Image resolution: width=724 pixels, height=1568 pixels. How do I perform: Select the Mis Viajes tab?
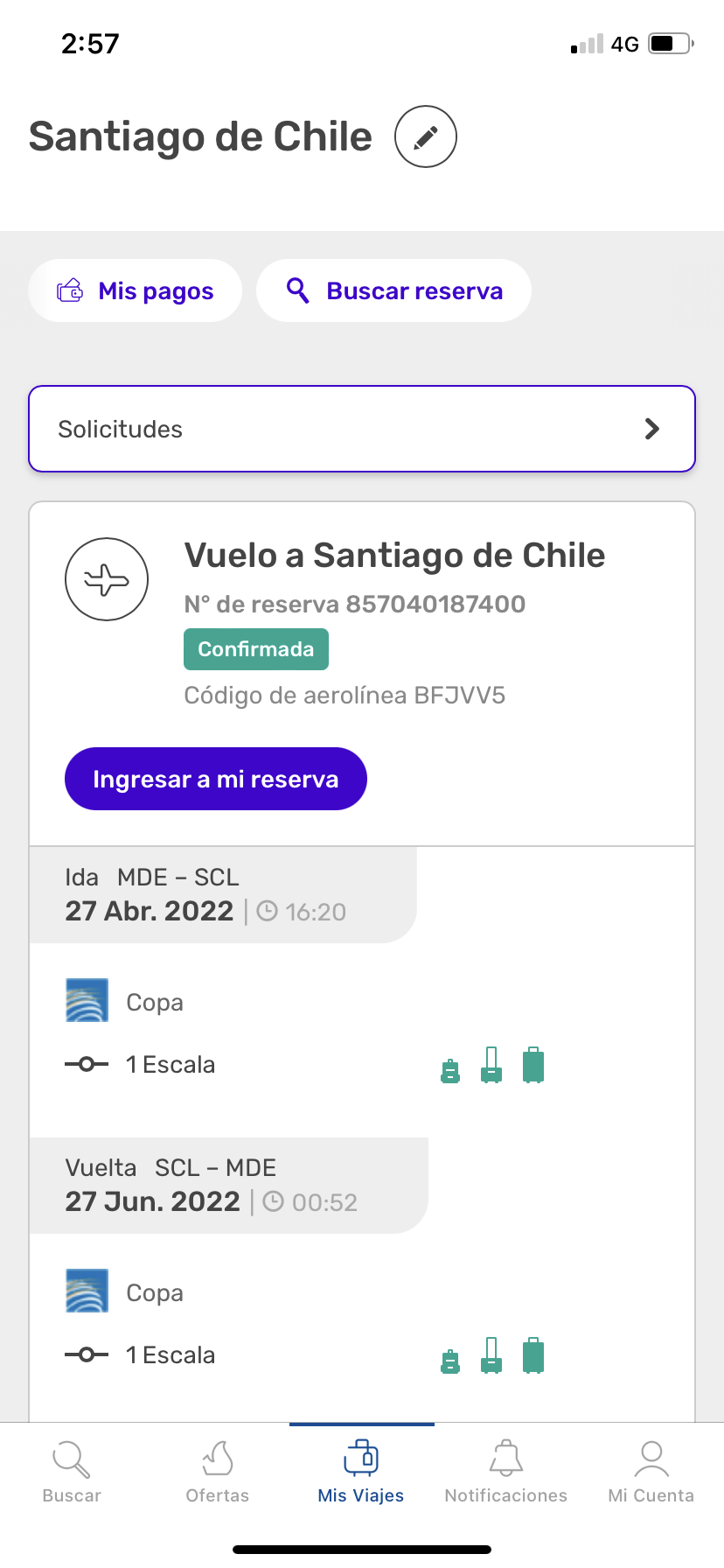pos(361,1472)
